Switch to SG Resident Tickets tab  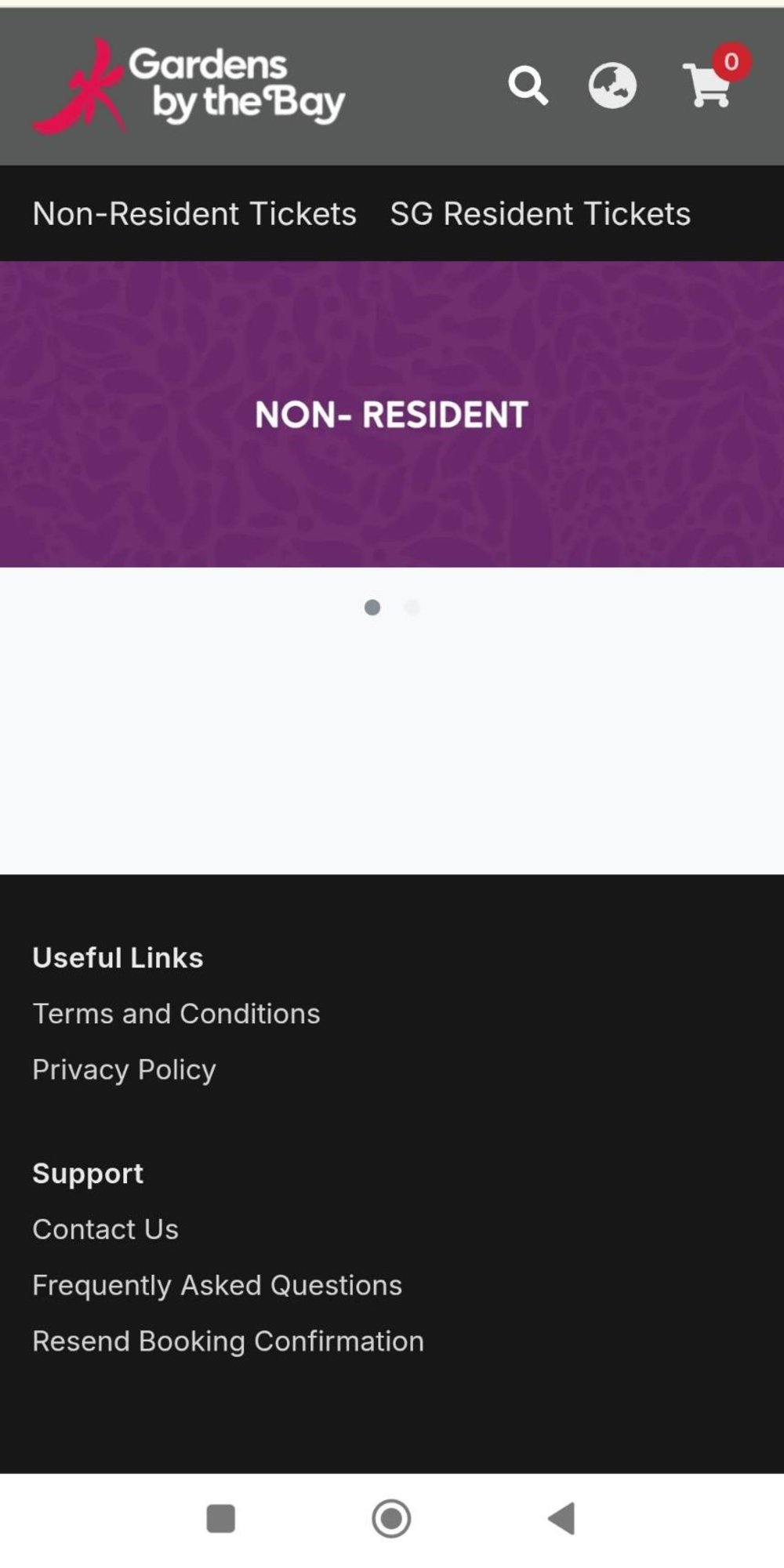(539, 212)
